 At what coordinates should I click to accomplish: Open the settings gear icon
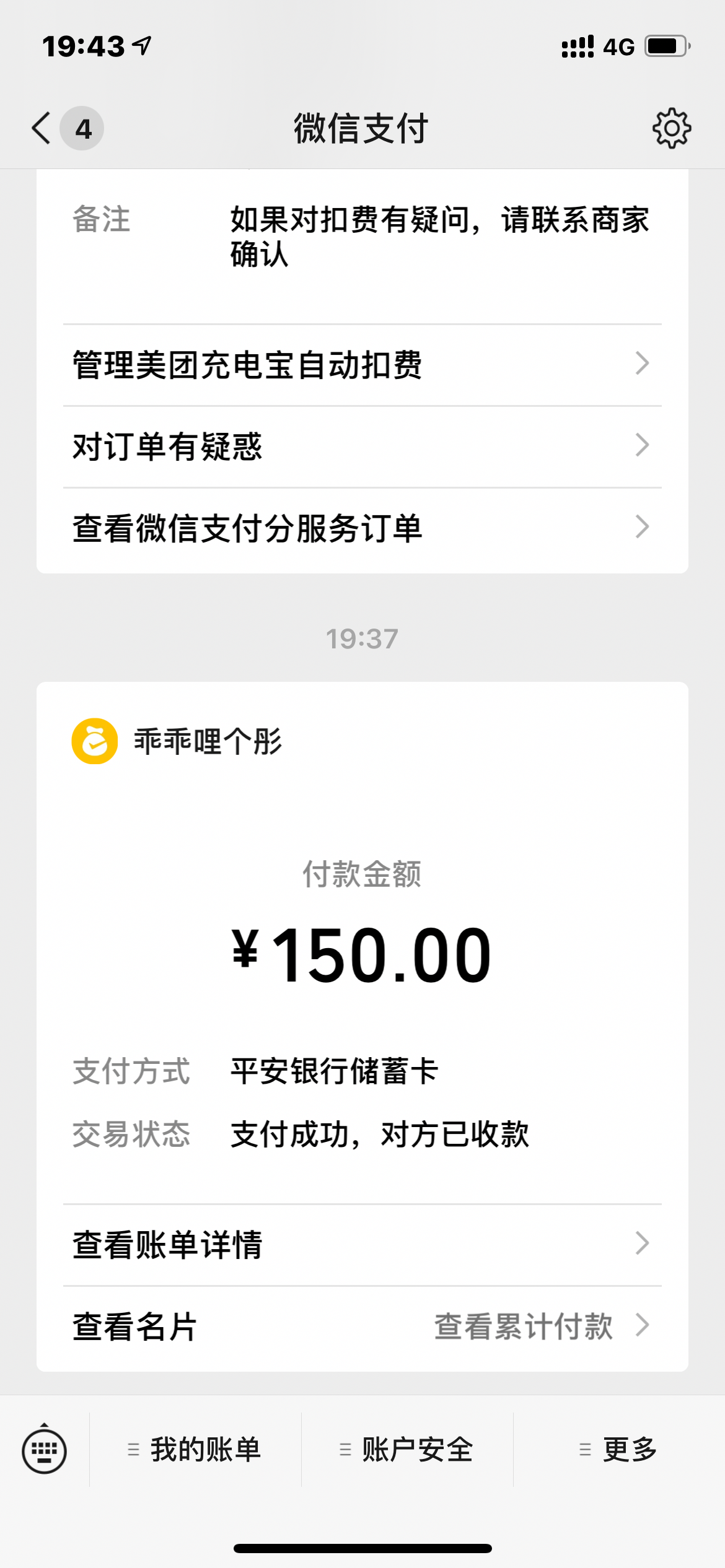point(672,129)
